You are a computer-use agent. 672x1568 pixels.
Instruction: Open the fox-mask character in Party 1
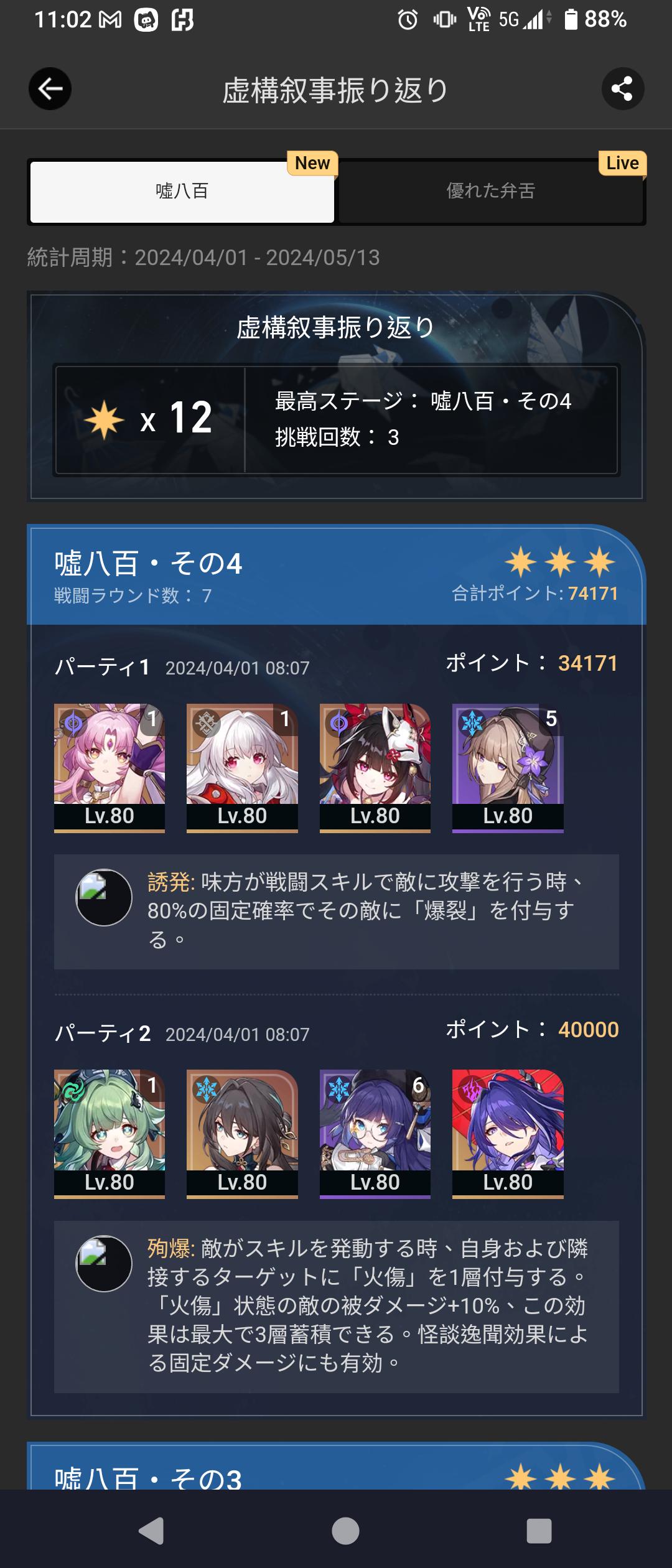(x=375, y=767)
